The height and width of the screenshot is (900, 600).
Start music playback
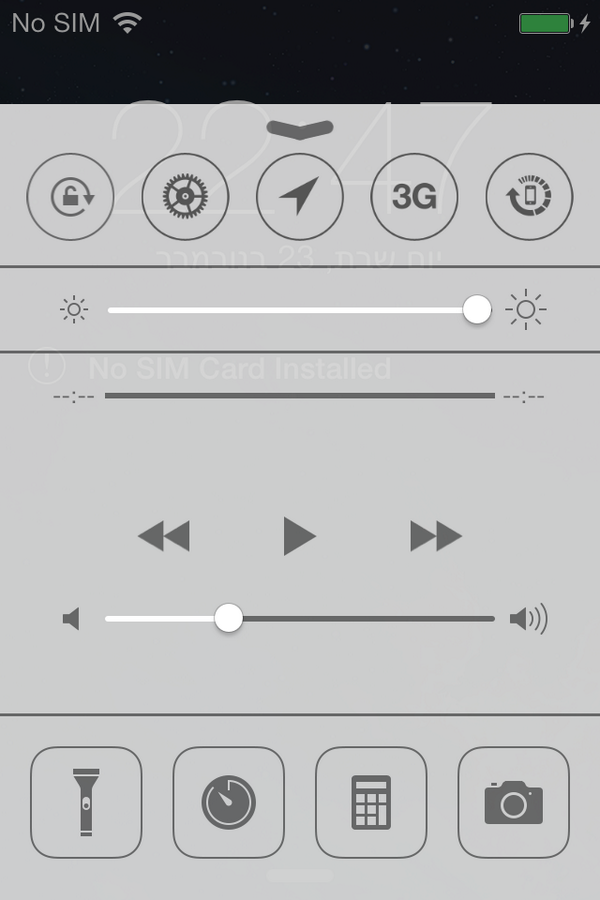pyautogui.click(x=299, y=537)
